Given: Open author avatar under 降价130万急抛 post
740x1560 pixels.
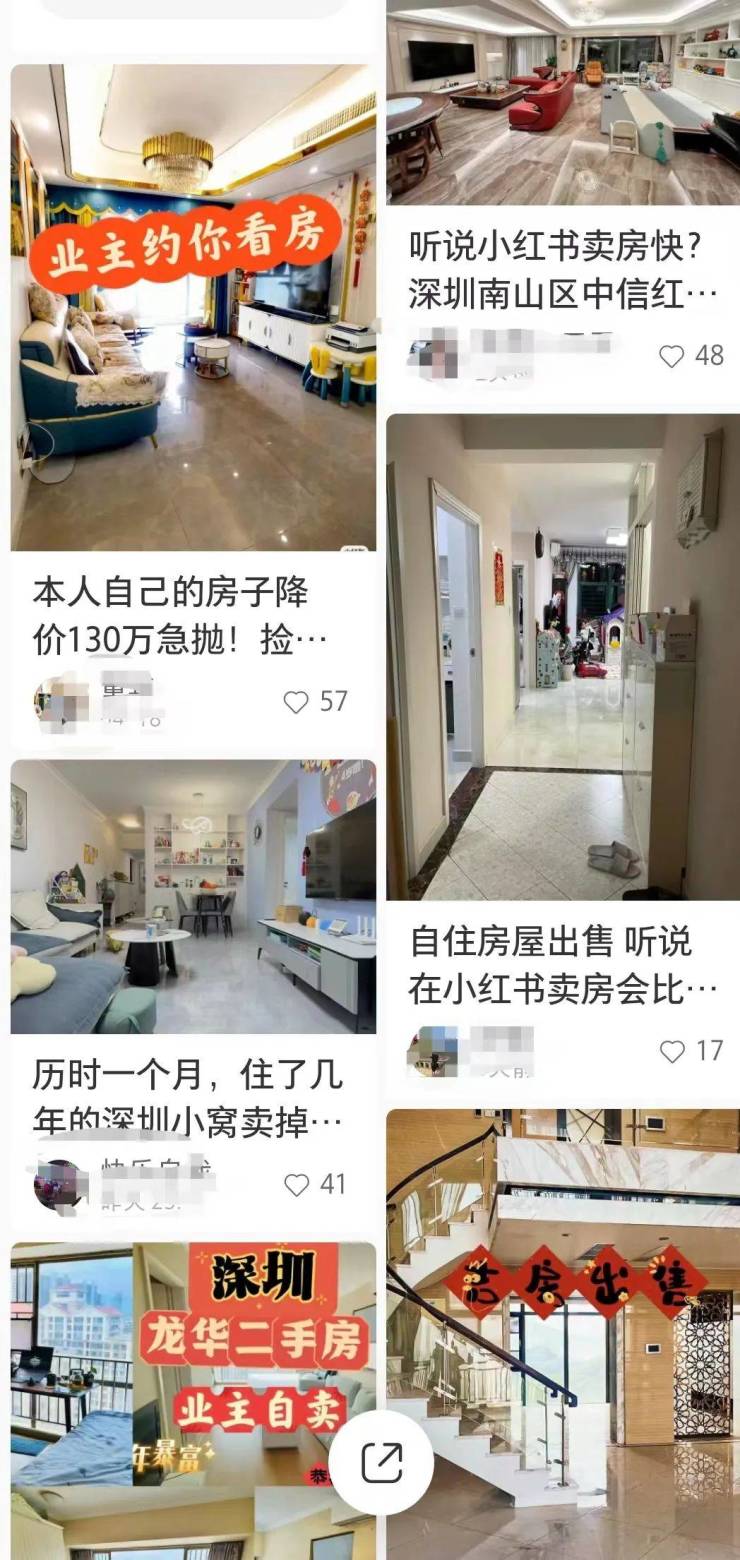Looking at the screenshot, I should [56, 702].
